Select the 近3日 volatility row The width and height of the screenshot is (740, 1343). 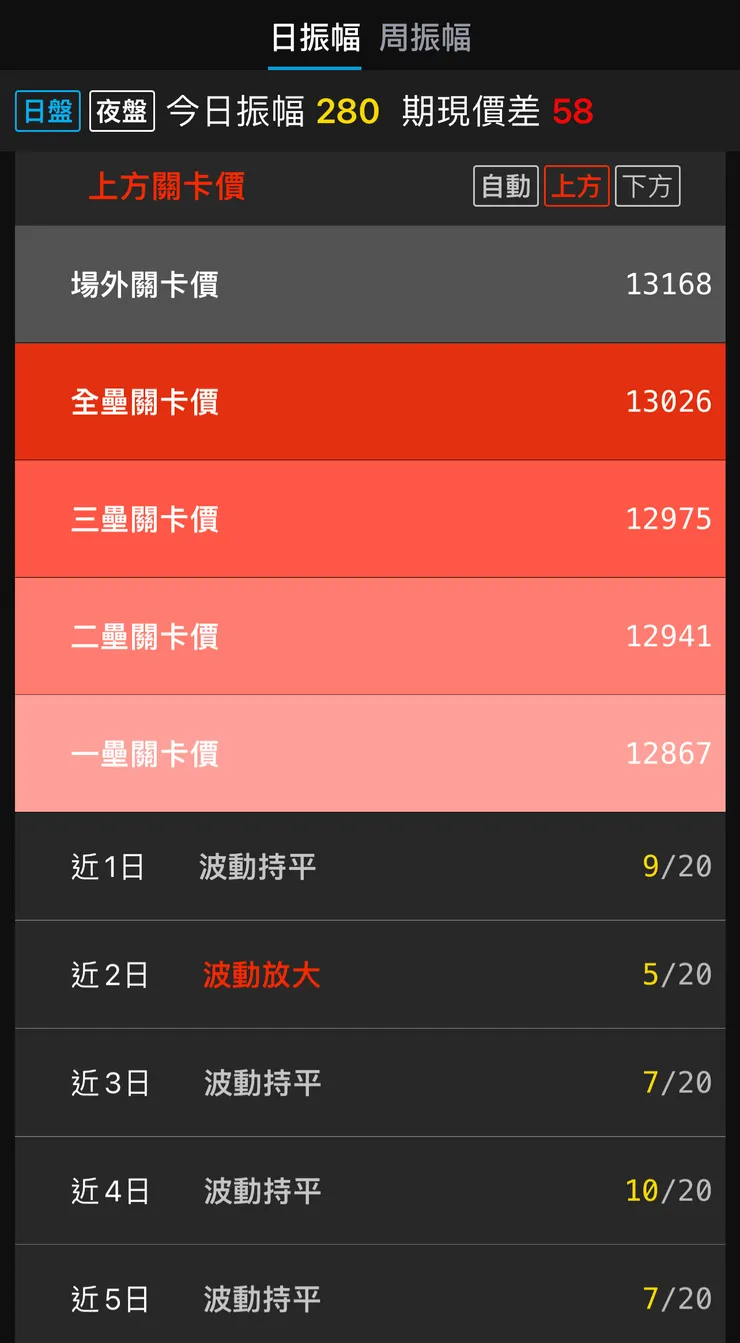(370, 1082)
